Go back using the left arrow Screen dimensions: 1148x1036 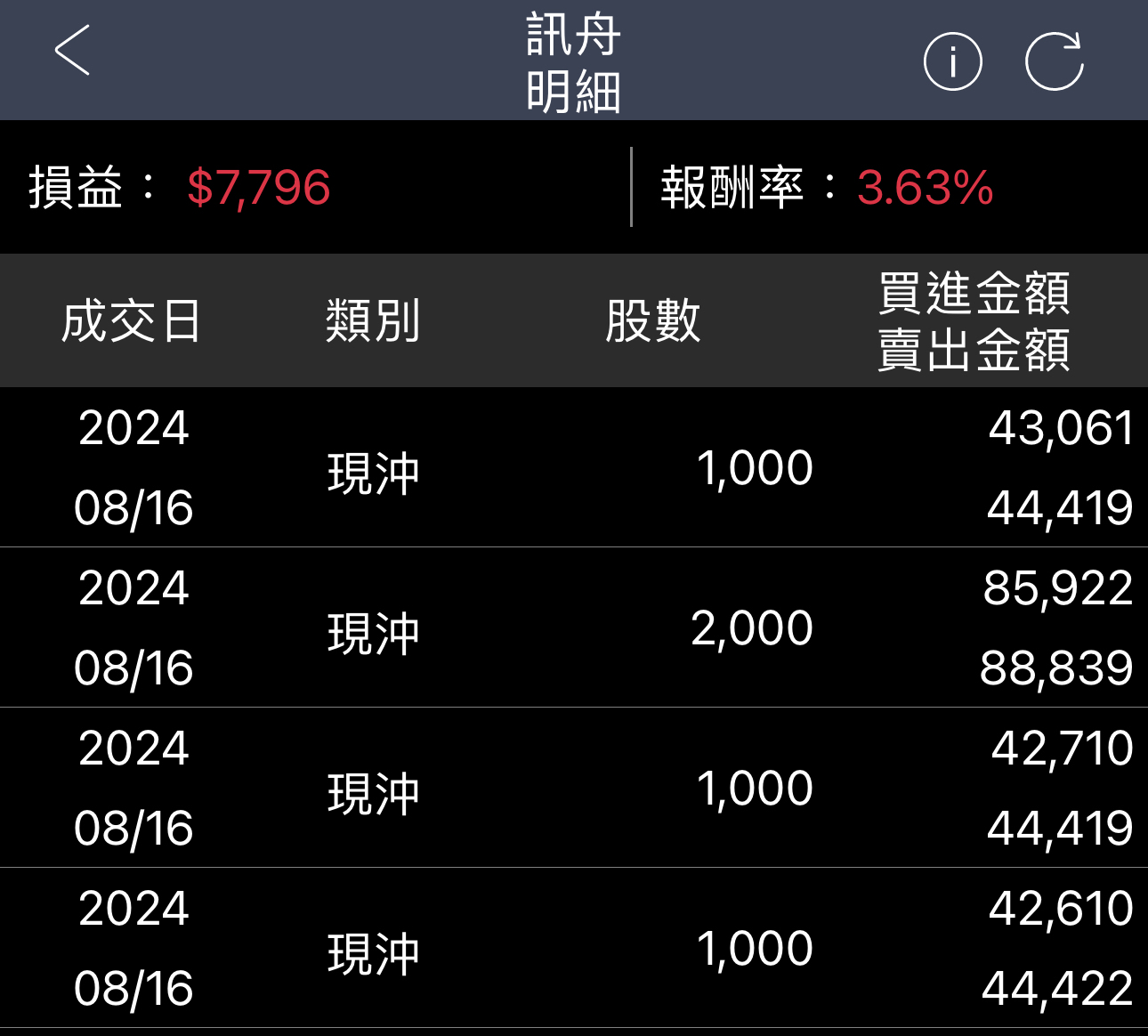[73, 51]
